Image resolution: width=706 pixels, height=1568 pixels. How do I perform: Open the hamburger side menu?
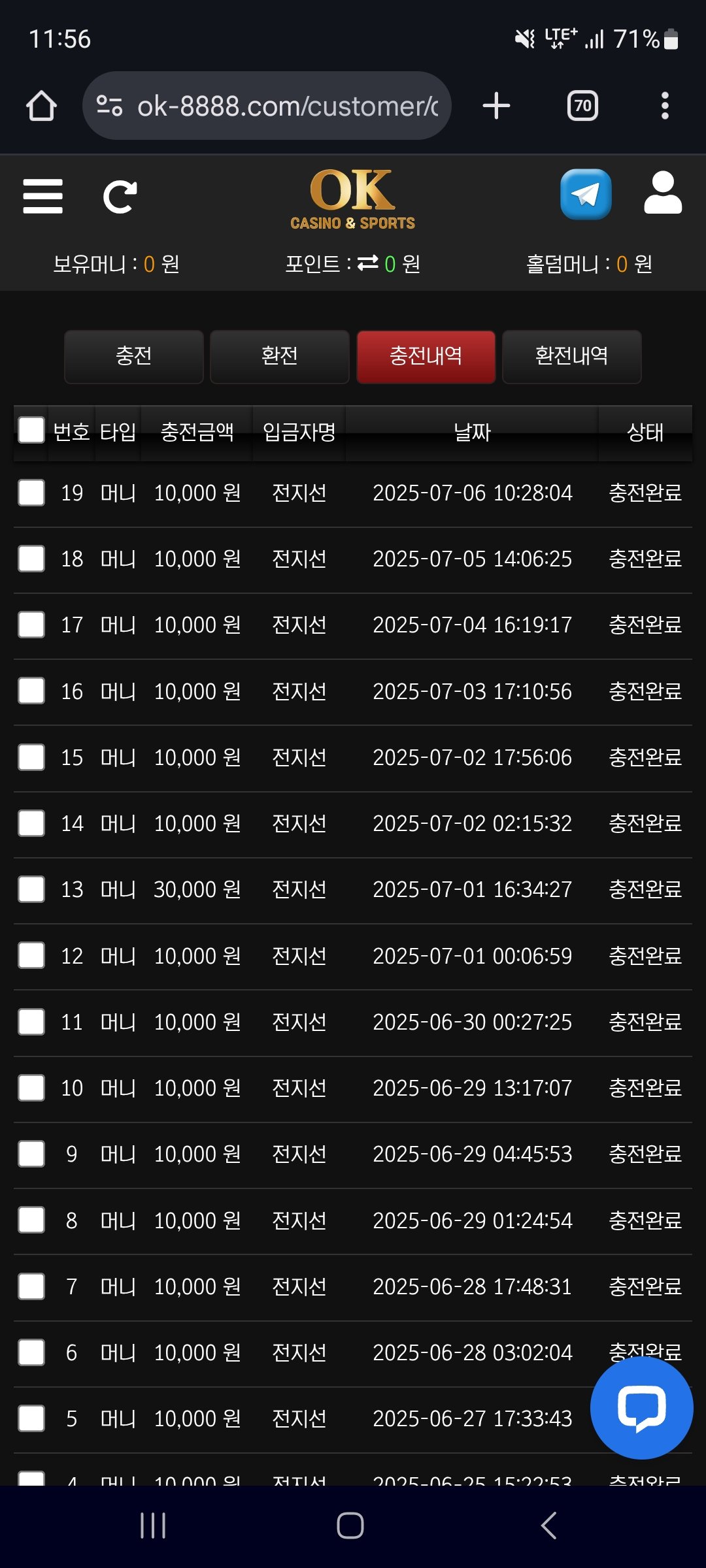[42, 196]
